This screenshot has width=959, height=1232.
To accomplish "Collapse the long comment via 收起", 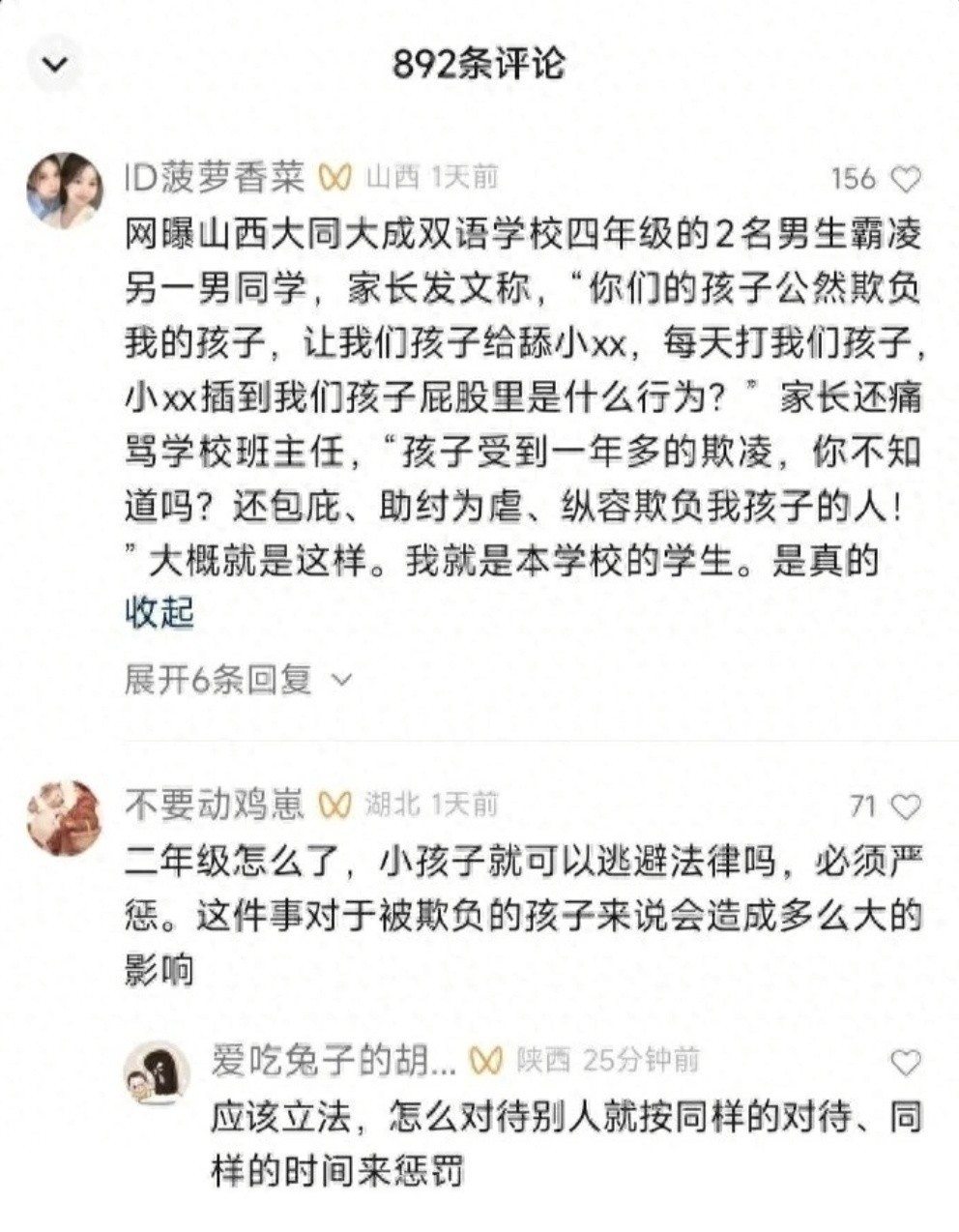I will pyautogui.click(x=160, y=613).
